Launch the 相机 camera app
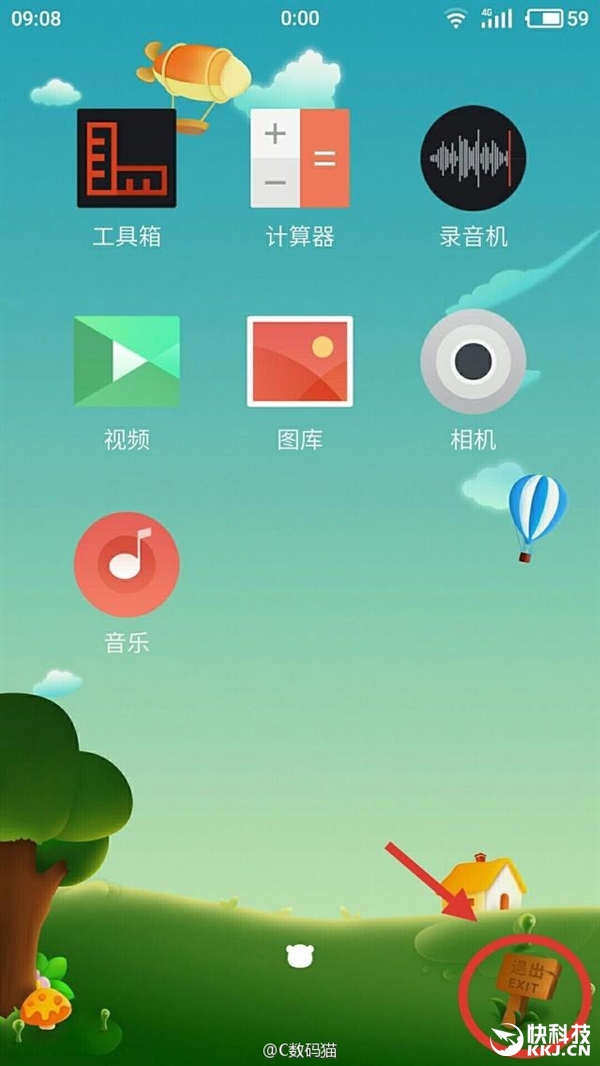Screen dimensions: 600x1066 [x=473, y=362]
